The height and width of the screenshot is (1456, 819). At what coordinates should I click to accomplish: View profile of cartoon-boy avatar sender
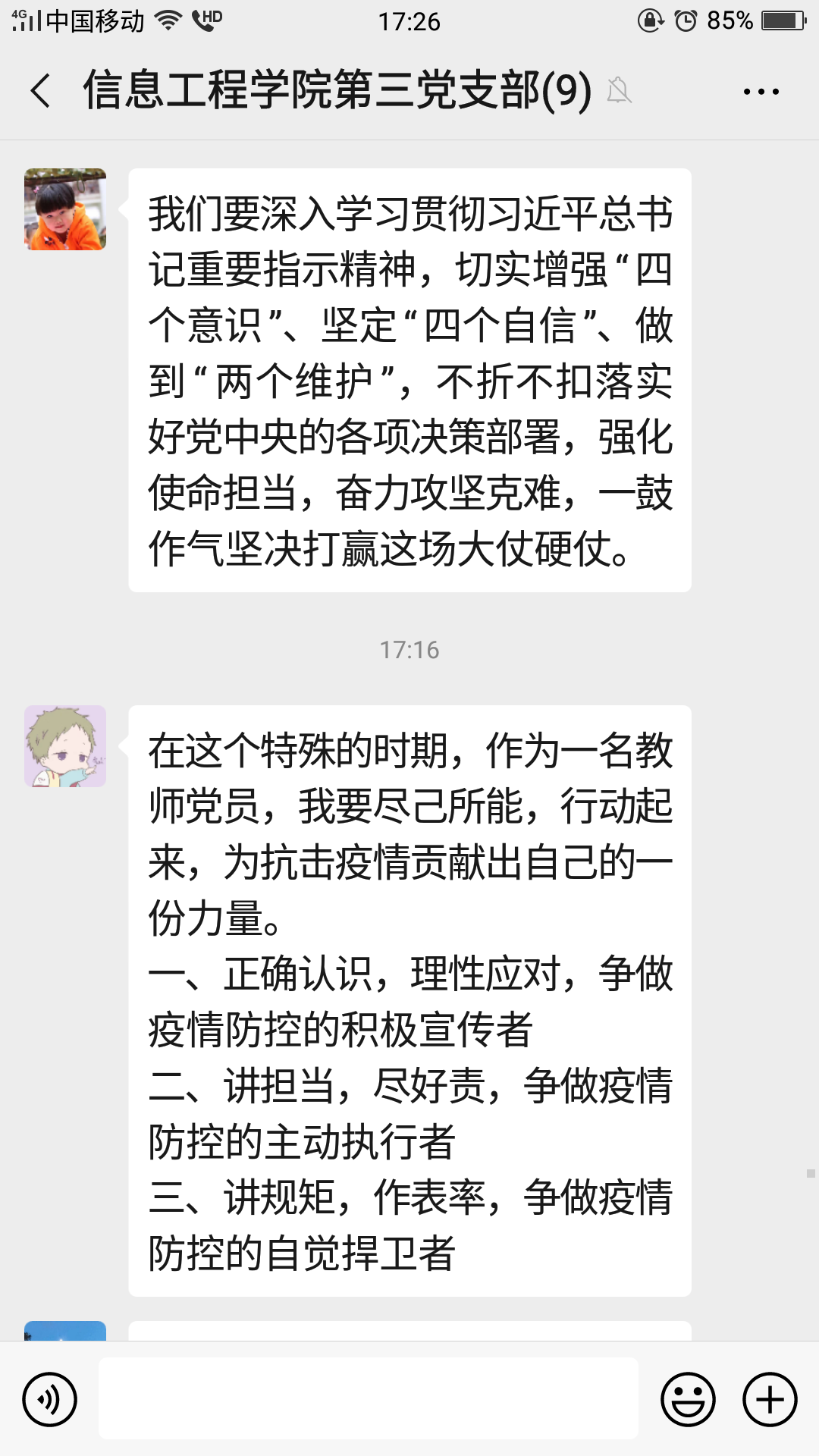click(65, 746)
